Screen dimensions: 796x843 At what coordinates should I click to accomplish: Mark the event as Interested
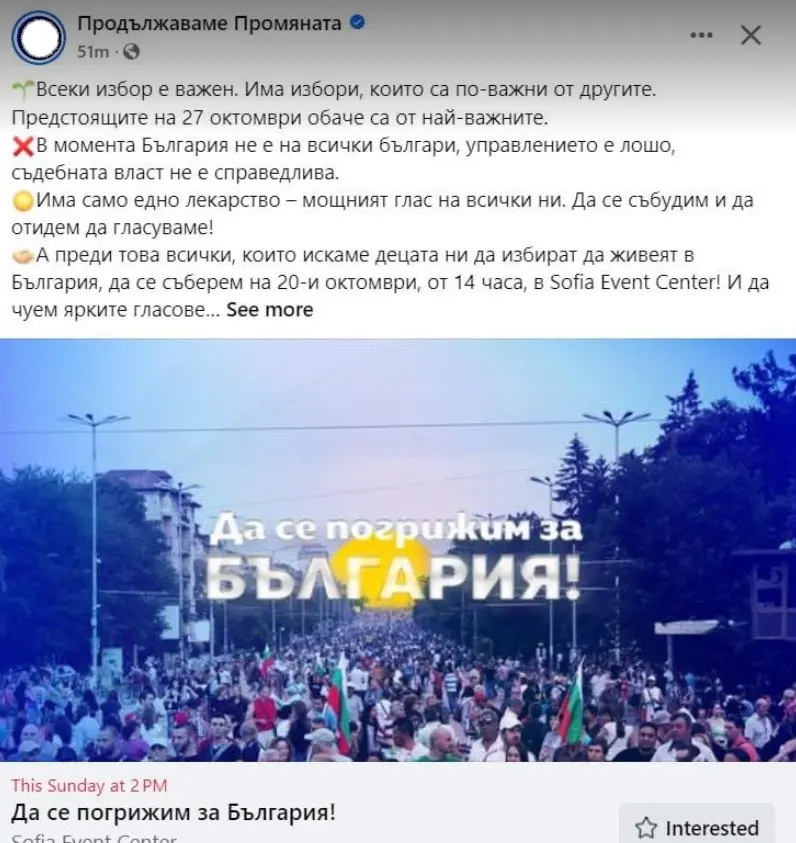coord(697,827)
